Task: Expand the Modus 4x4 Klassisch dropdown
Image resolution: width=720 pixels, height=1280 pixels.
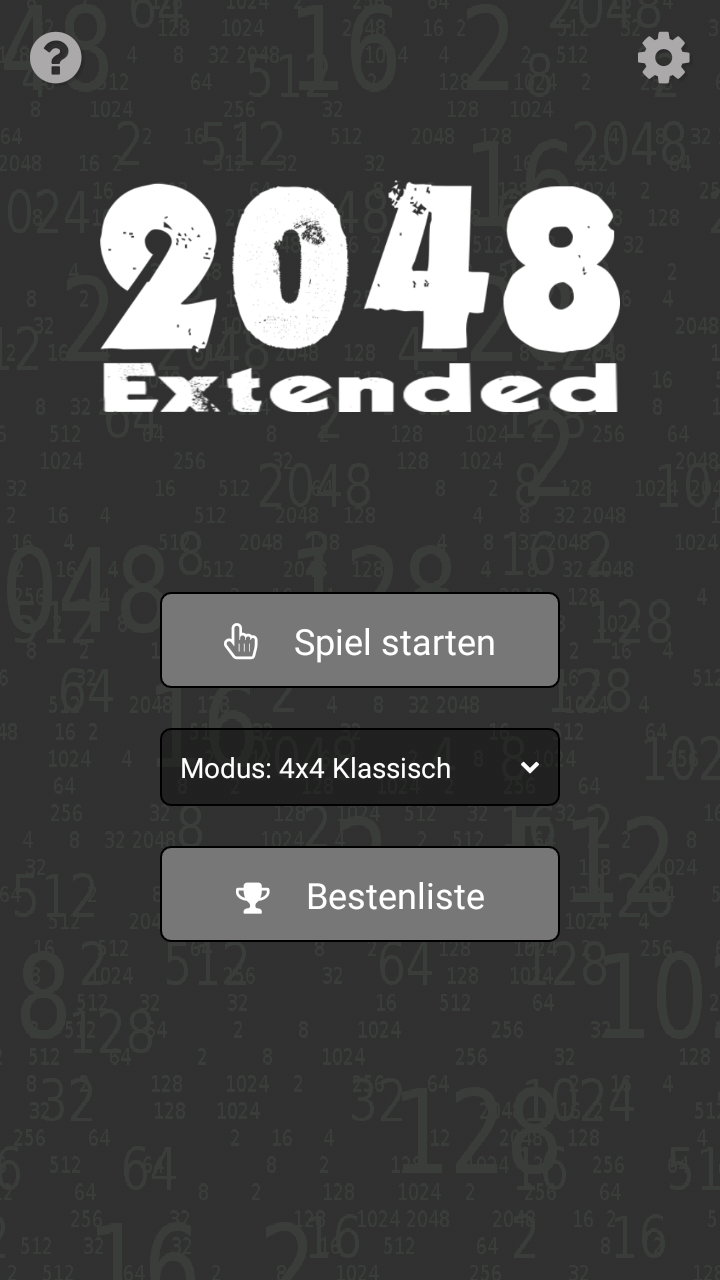Action: click(360, 767)
